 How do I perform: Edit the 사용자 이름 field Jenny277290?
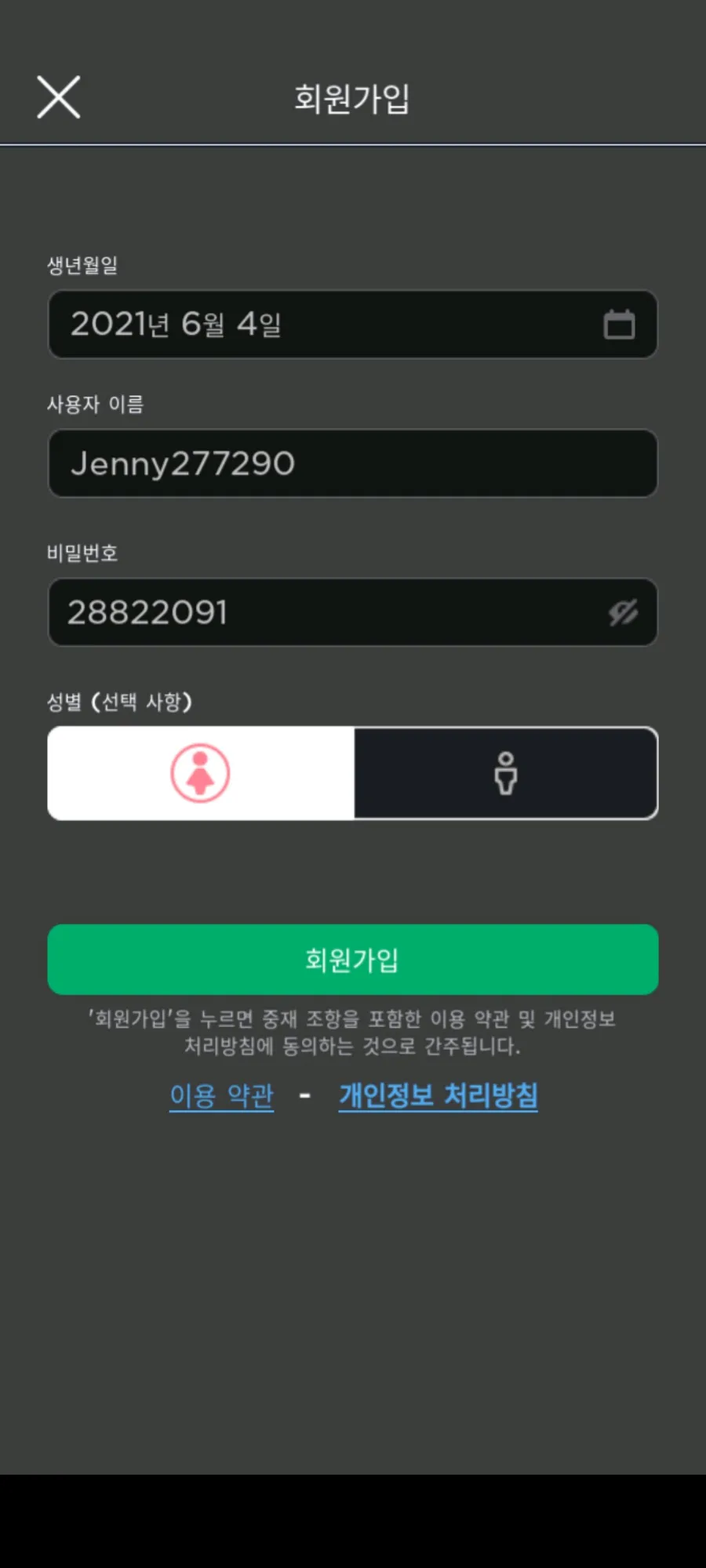353,463
